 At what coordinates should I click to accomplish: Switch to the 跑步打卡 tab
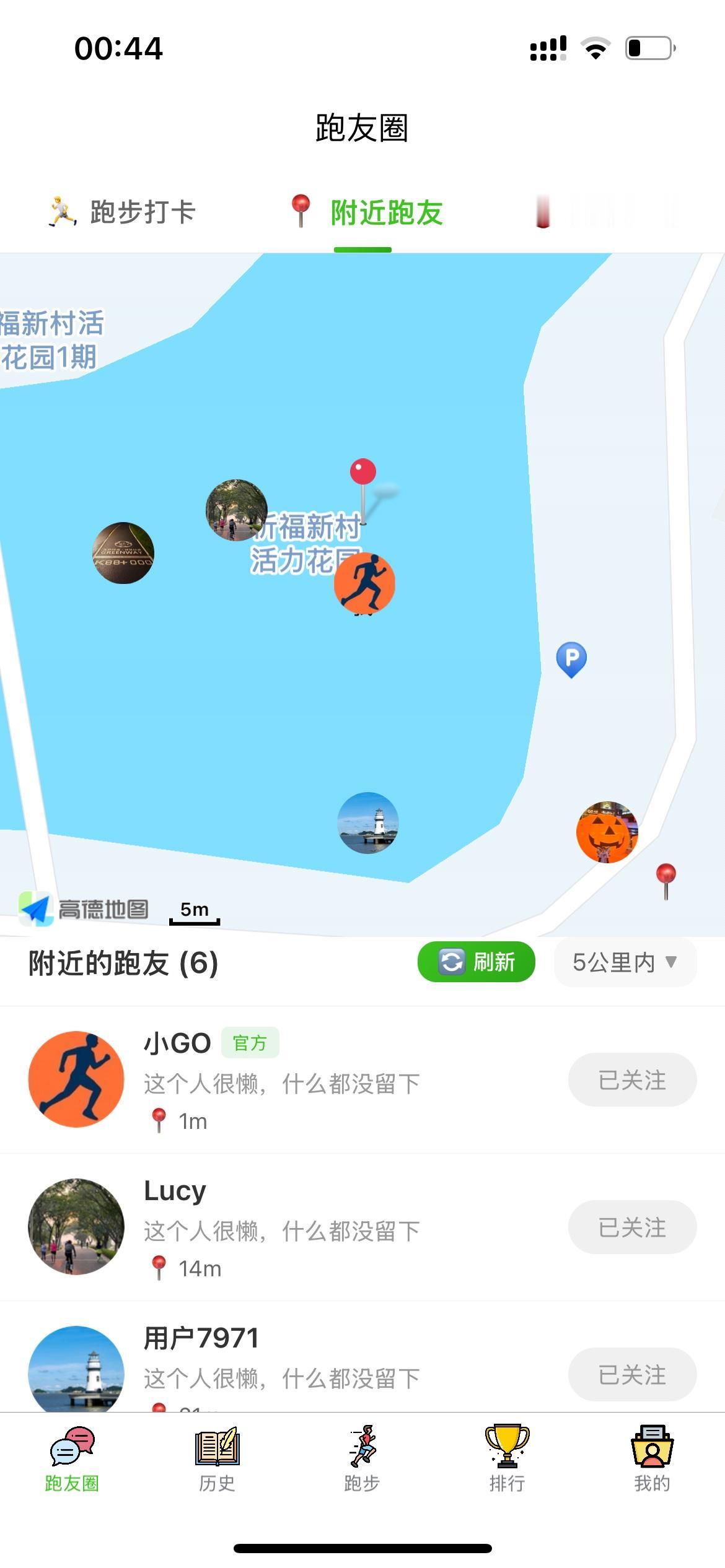point(121,211)
